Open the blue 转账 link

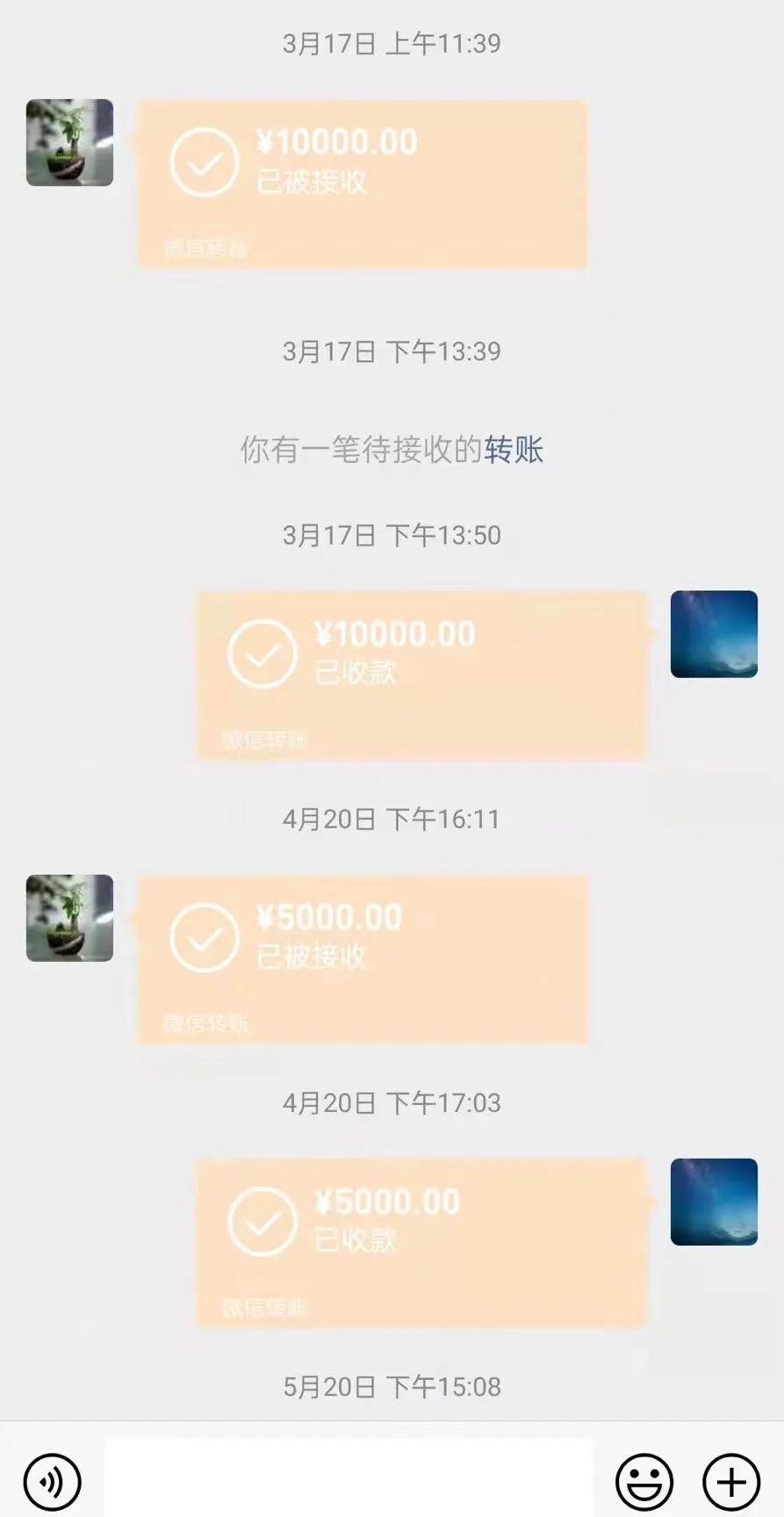point(514,450)
